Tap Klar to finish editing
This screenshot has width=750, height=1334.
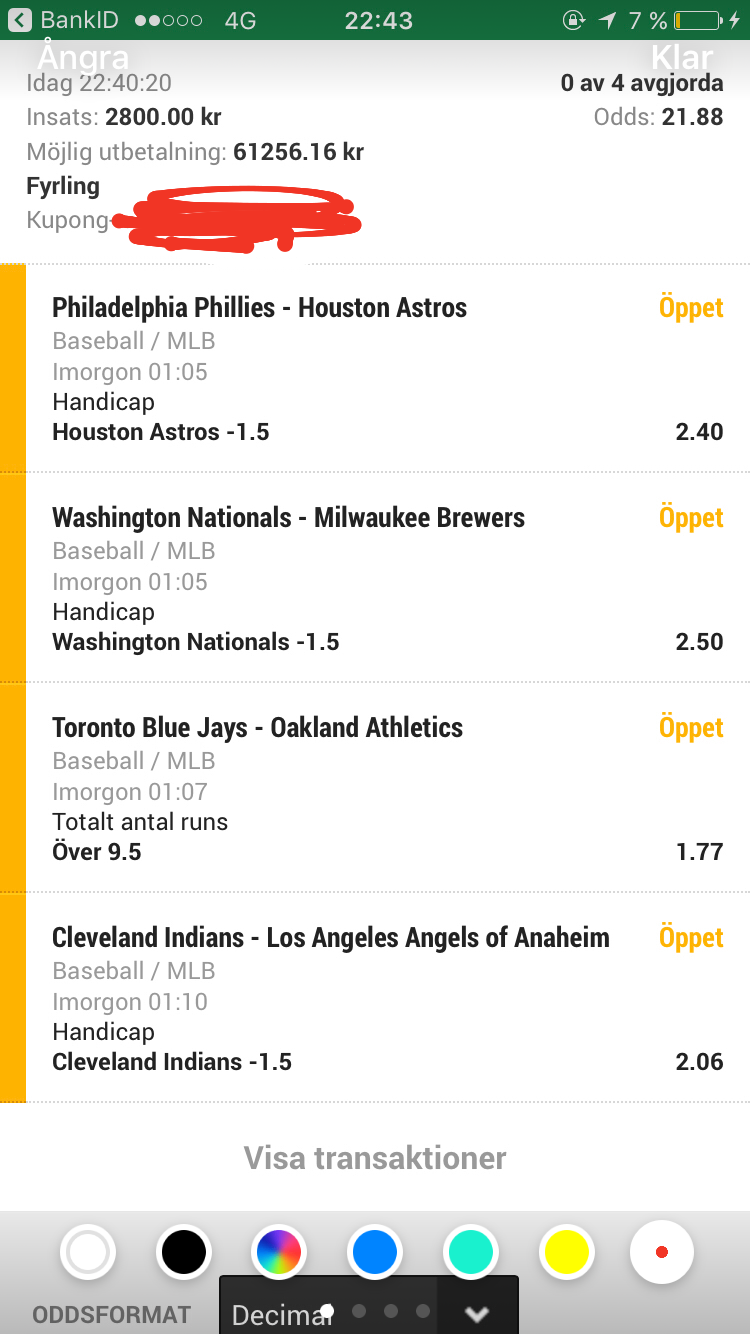(682, 56)
